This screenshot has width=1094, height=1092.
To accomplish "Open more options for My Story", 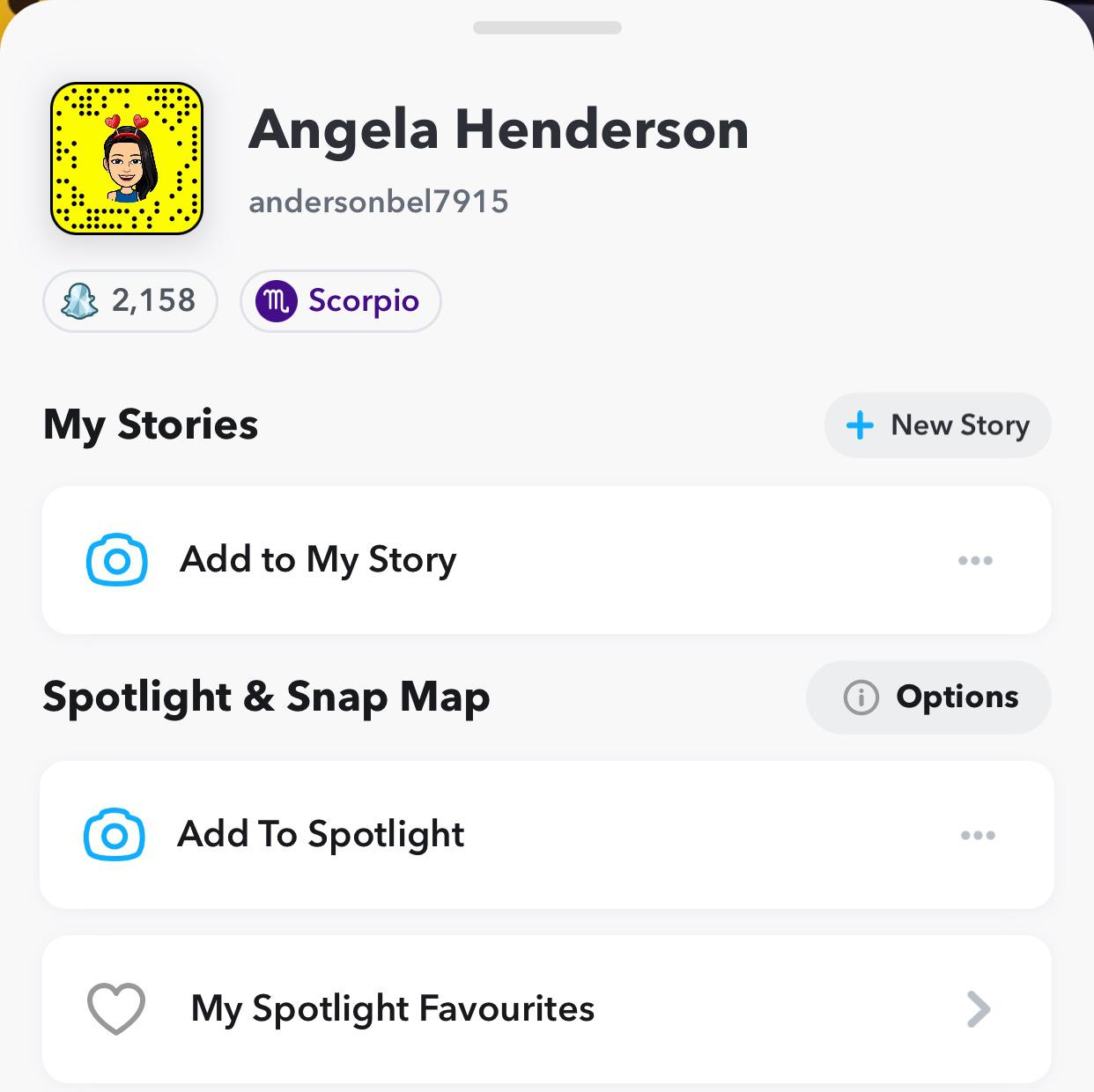I will [975, 560].
